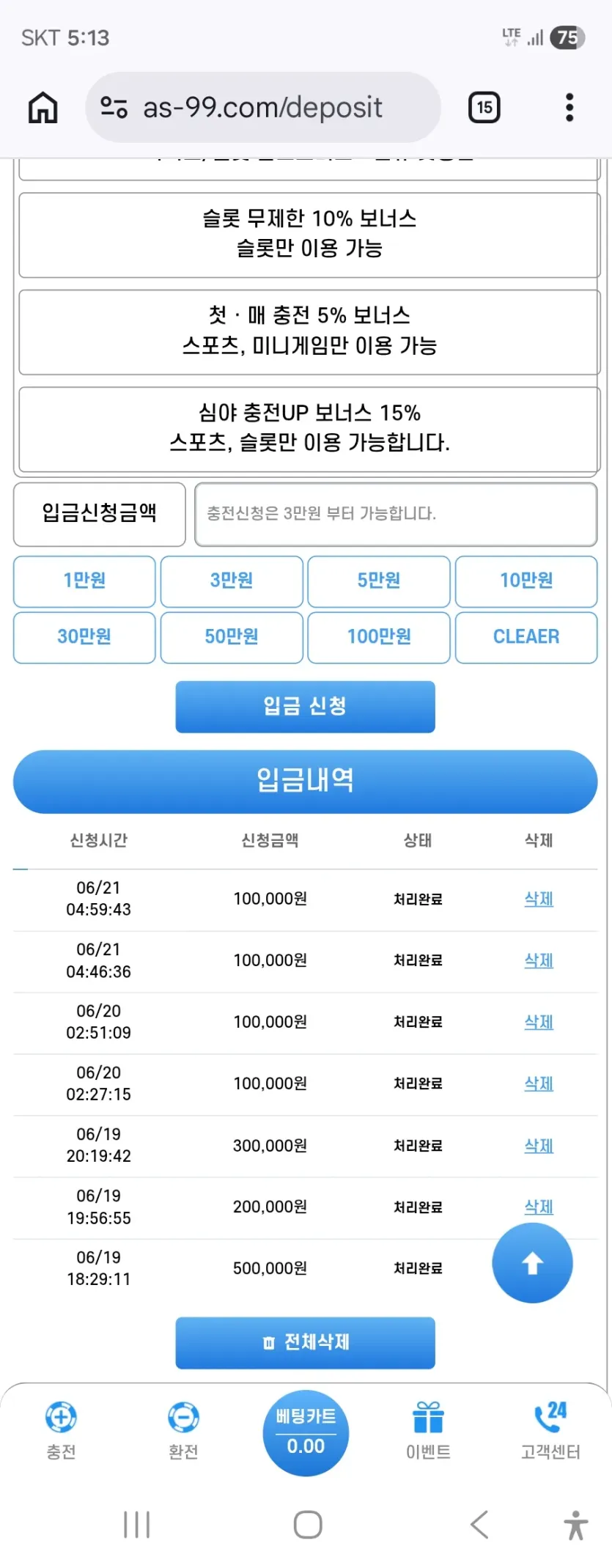Open the 고객센터 customer center
Viewport: 612px width, 1568px height.
point(550,1431)
